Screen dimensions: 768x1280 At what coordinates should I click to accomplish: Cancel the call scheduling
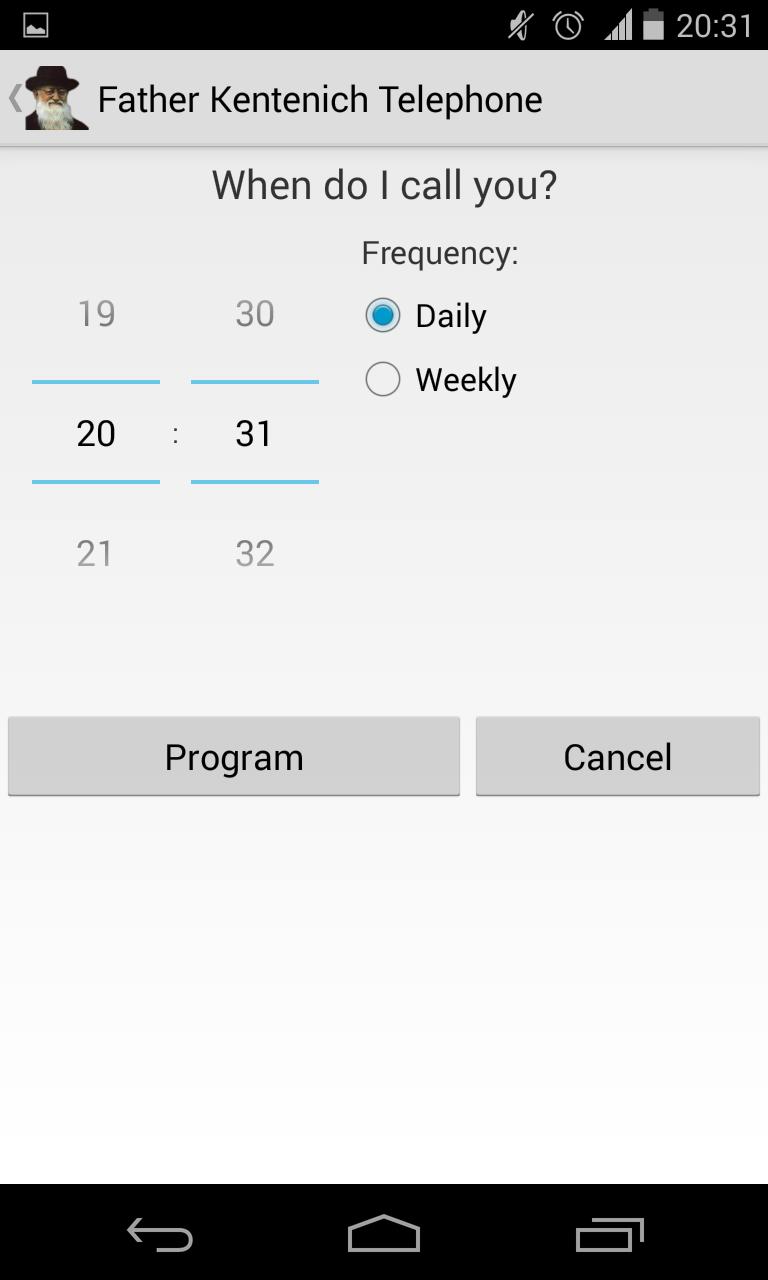click(617, 757)
